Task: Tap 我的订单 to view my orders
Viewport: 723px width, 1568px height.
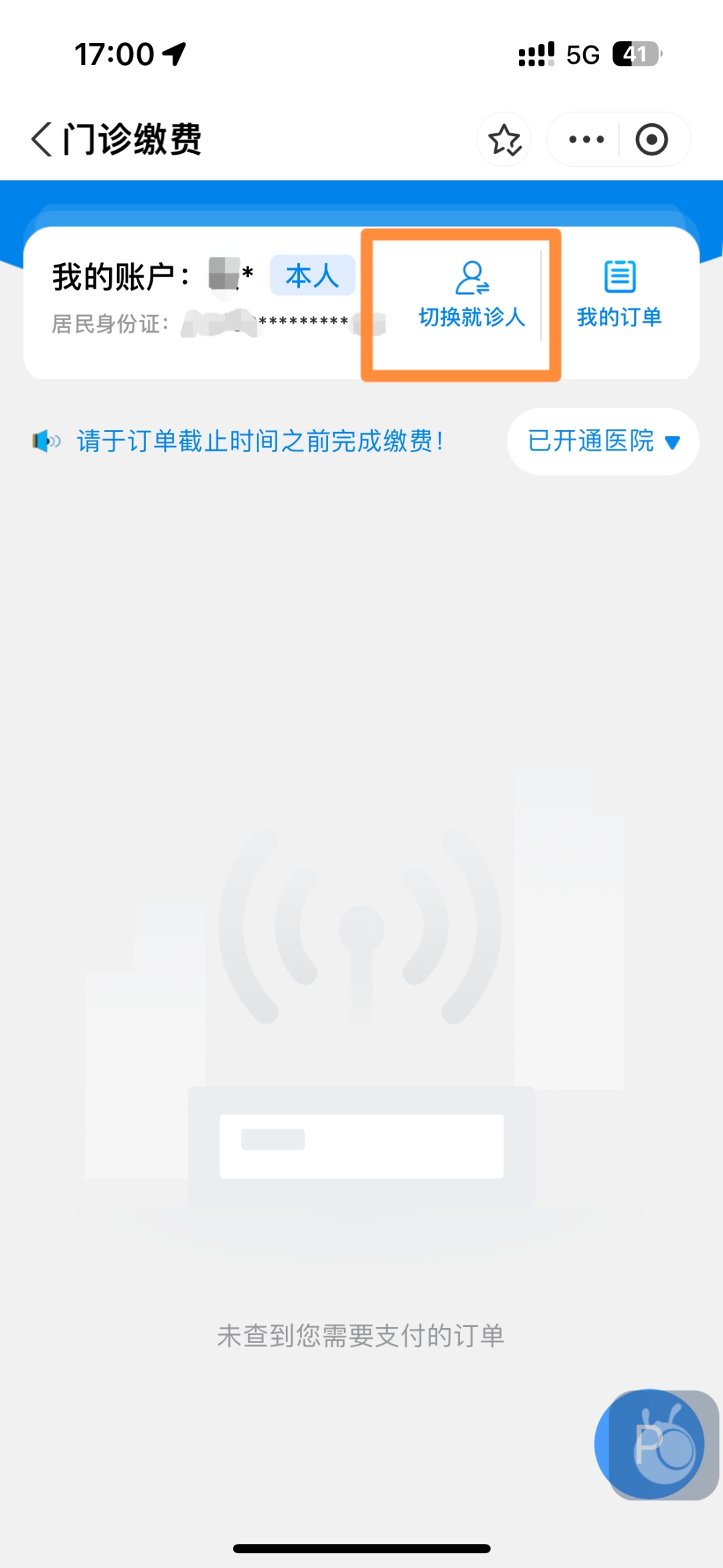Action: click(x=621, y=316)
